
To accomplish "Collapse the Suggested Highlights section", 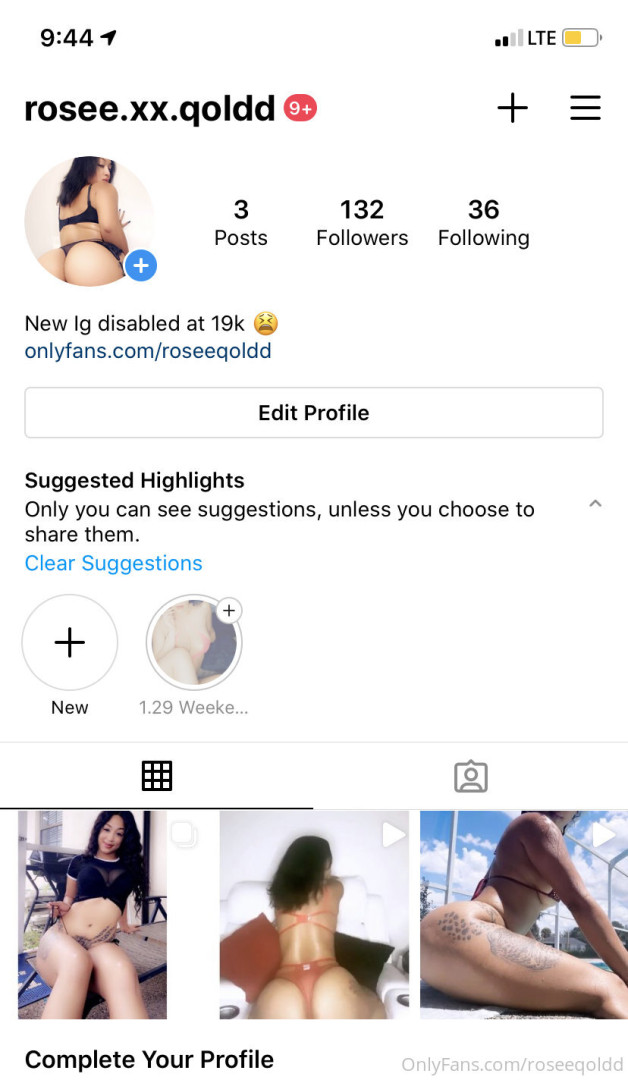I will coord(595,504).
